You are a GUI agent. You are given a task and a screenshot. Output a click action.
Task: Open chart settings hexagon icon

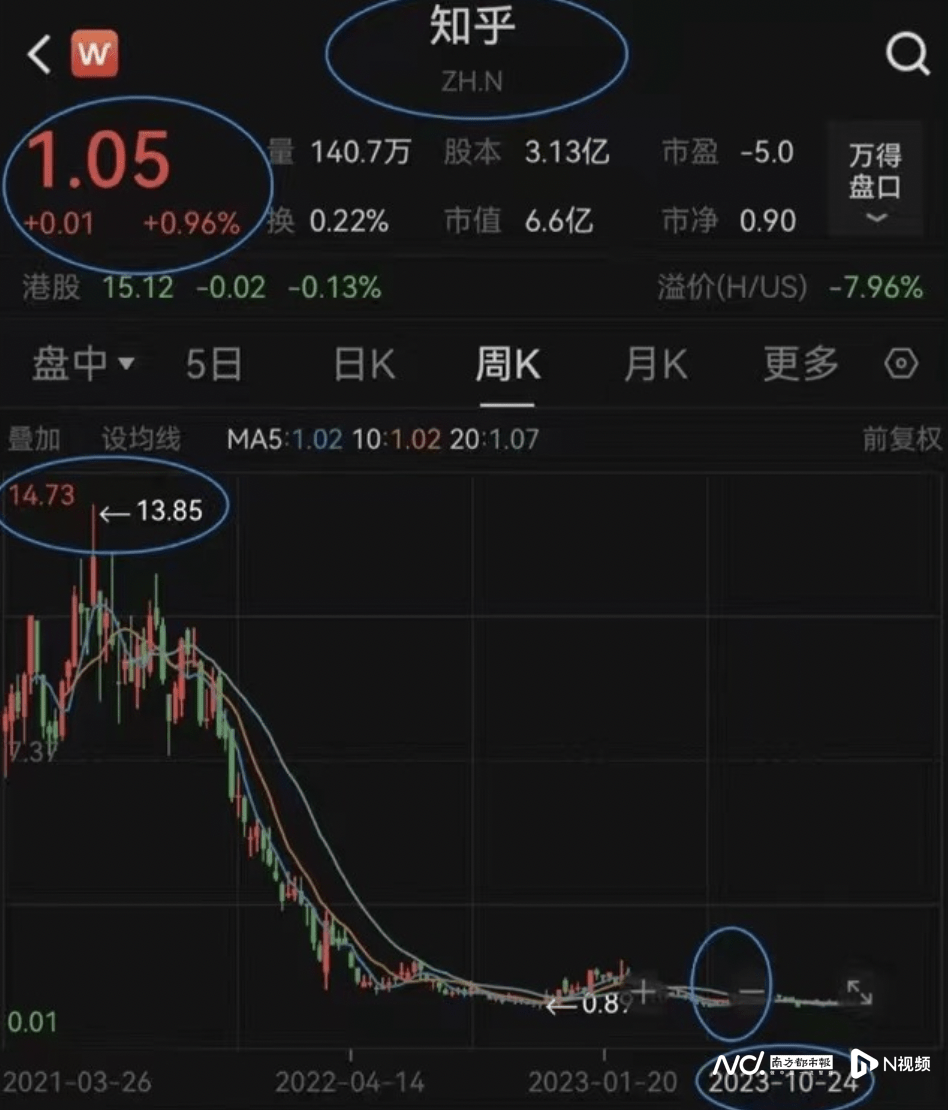tap(902, 364)
